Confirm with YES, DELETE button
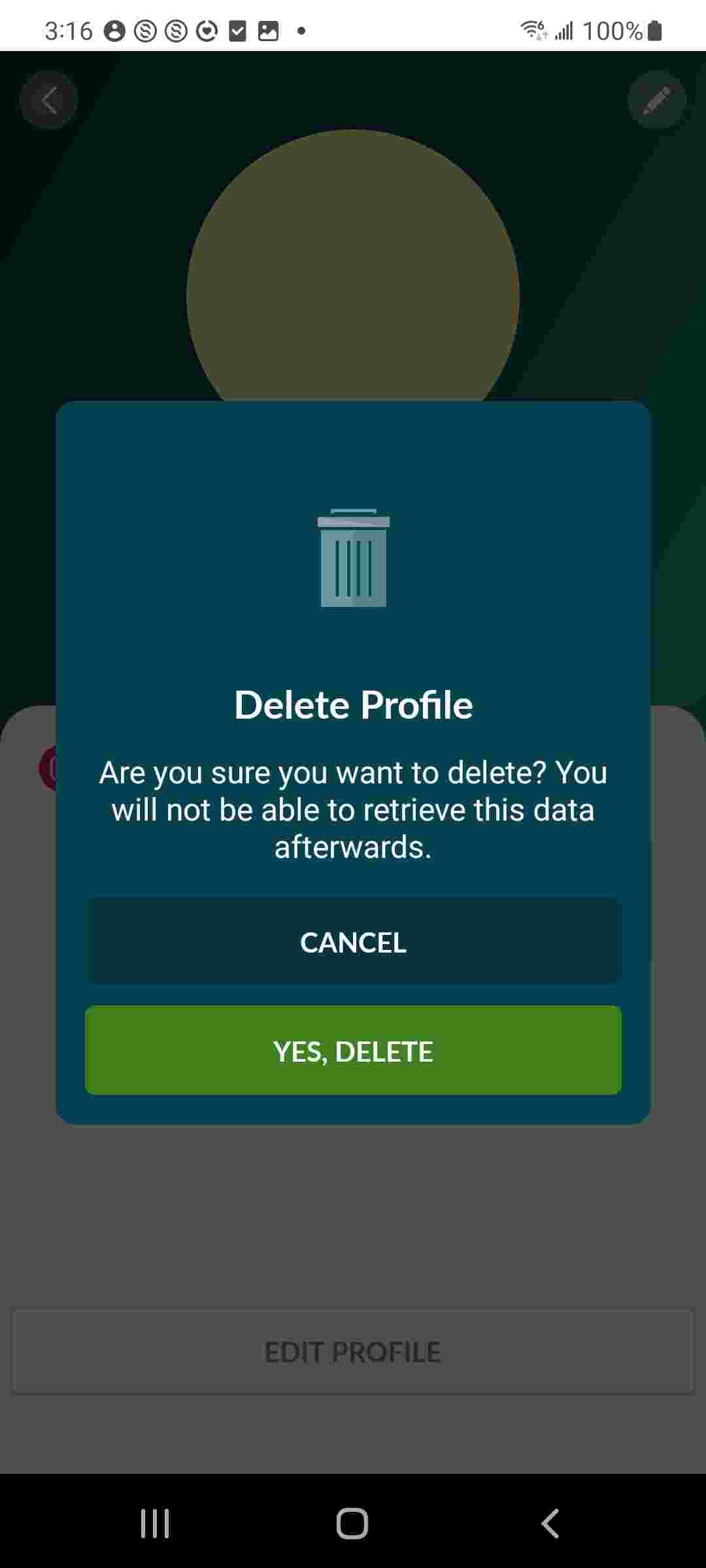Image resolution: width=706 pixels, height=1568 pixels. [352, 1051]
